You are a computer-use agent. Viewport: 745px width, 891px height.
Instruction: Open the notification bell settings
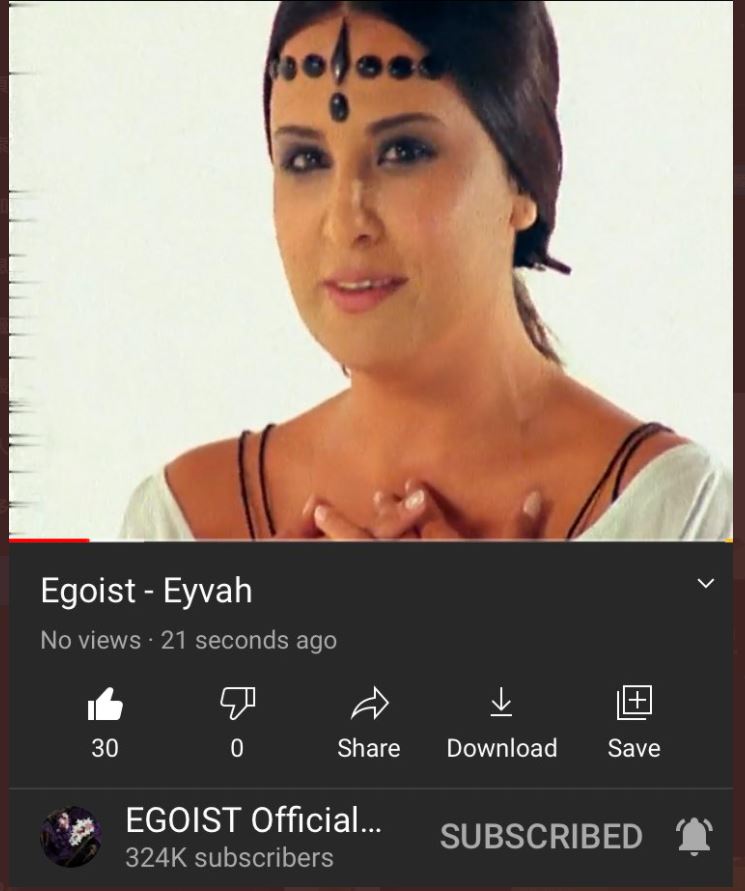(695, 837)
